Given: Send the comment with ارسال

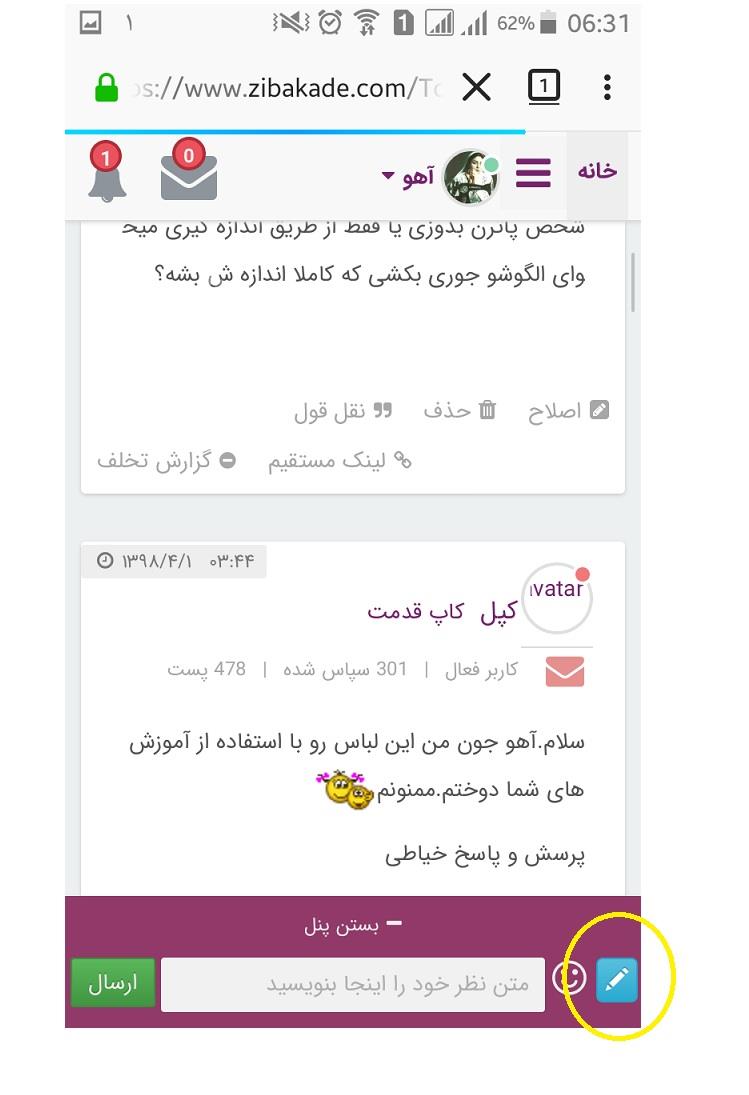Looking at the screenshot, I should (x=112, y=983).
